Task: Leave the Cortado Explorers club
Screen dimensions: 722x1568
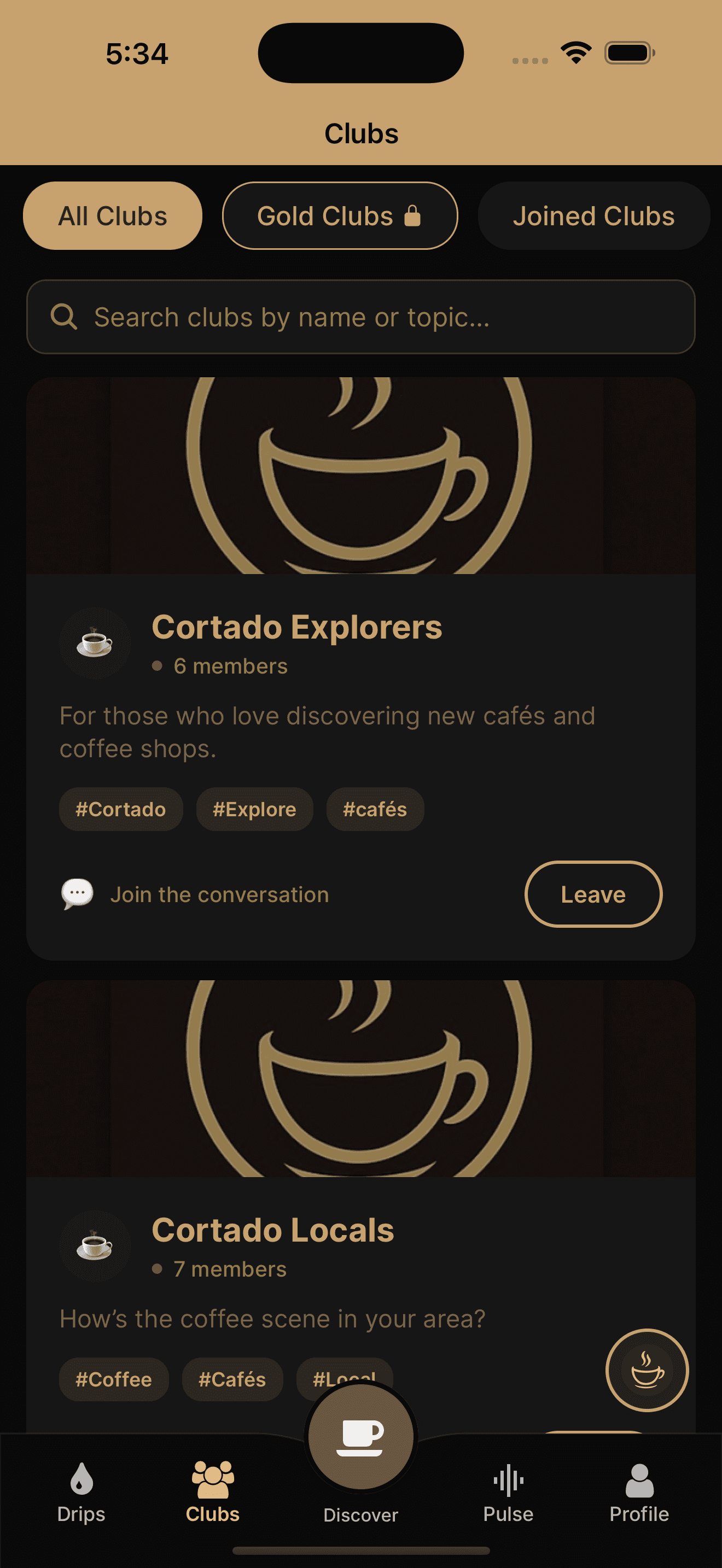Action: [x=593, y=894]
